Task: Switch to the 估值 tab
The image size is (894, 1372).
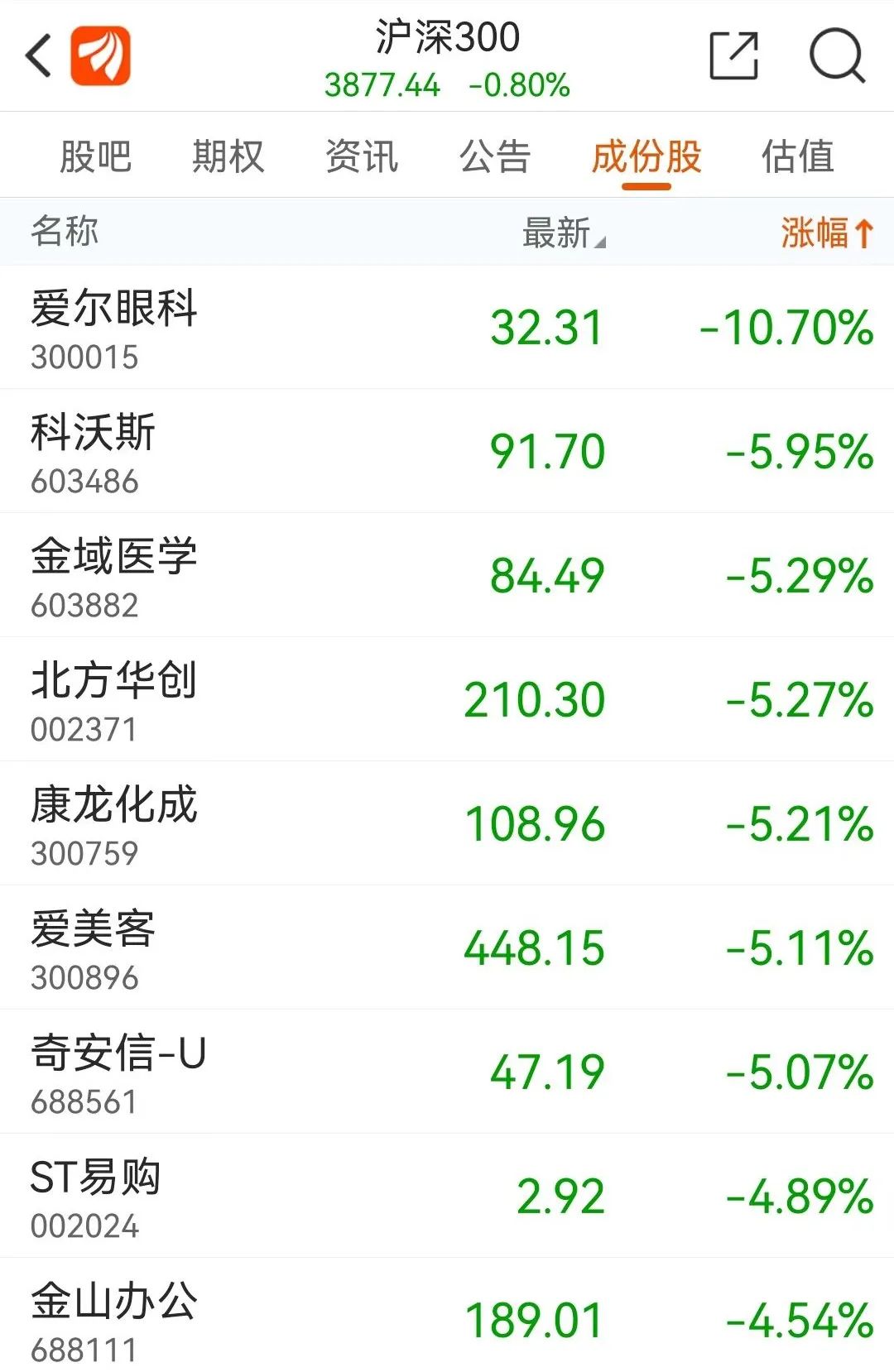Action: 797,156
